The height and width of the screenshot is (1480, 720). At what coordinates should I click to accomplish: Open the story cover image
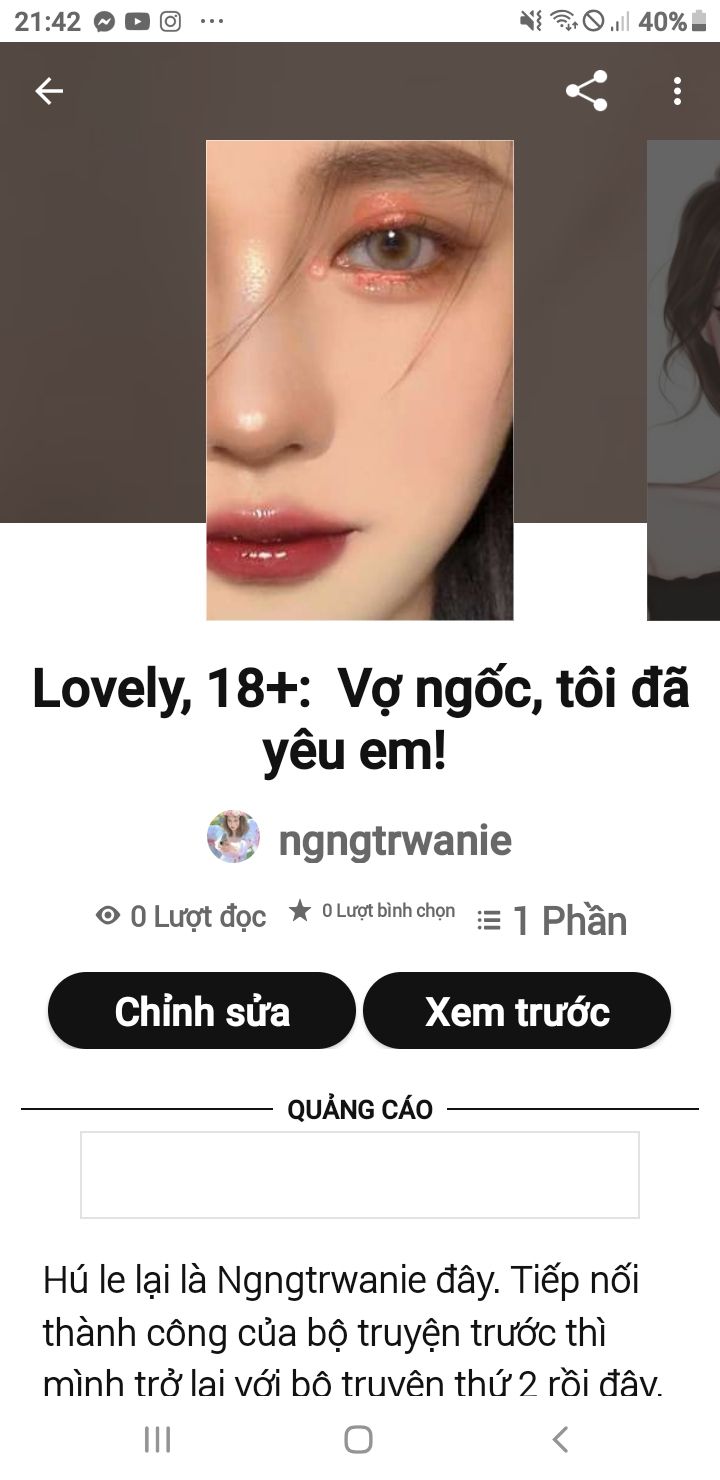point(360,380)
